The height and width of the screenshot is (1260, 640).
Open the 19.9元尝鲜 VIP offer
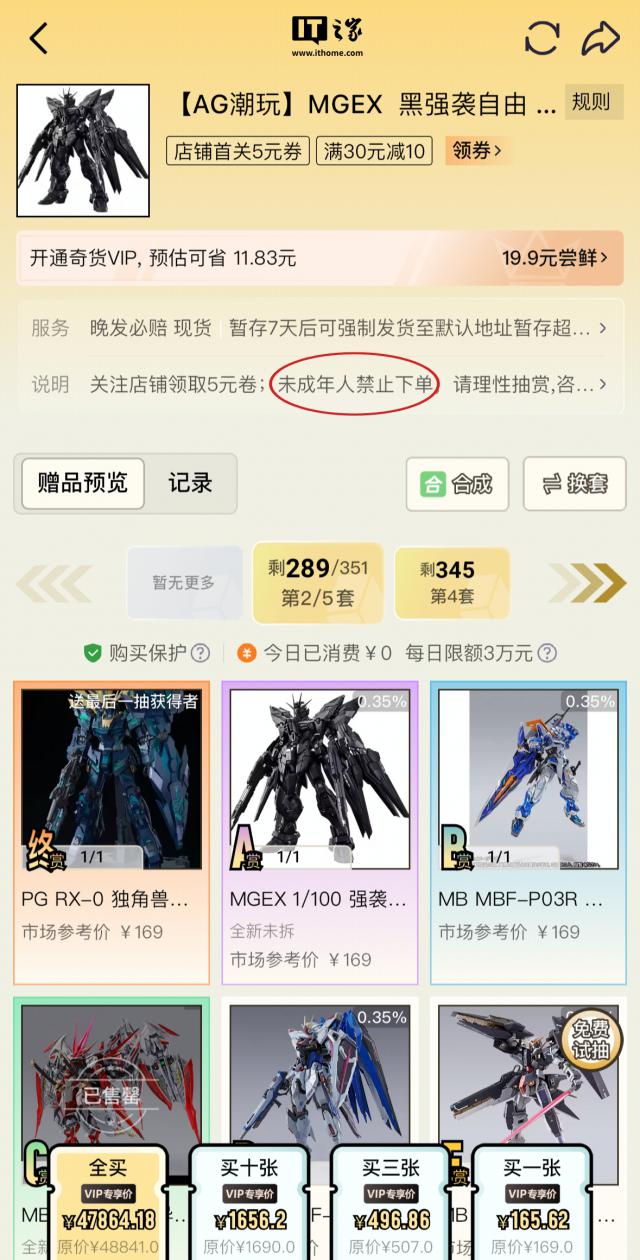click(x=554, y=258)
